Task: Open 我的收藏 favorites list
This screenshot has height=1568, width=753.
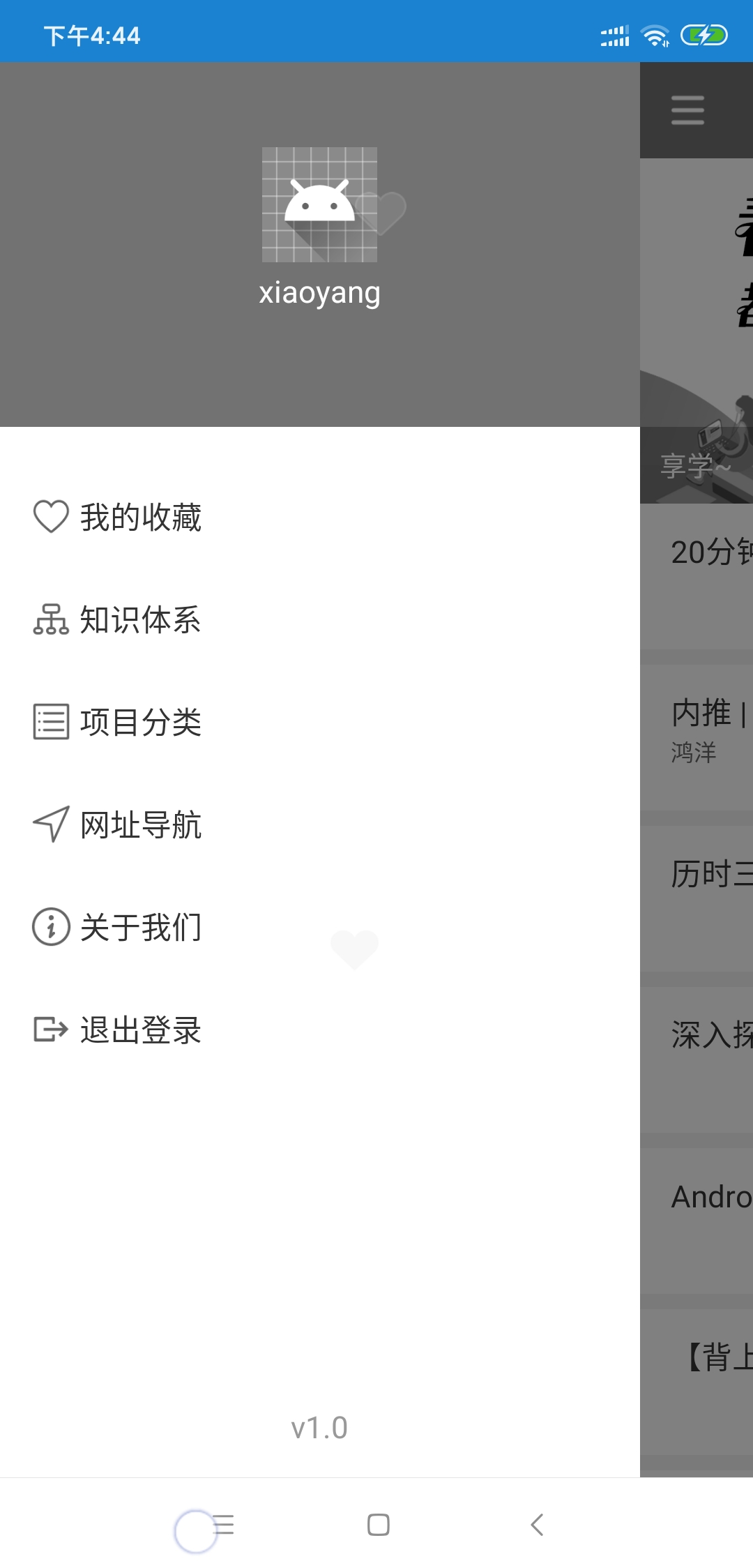Action: coord(320,517)
